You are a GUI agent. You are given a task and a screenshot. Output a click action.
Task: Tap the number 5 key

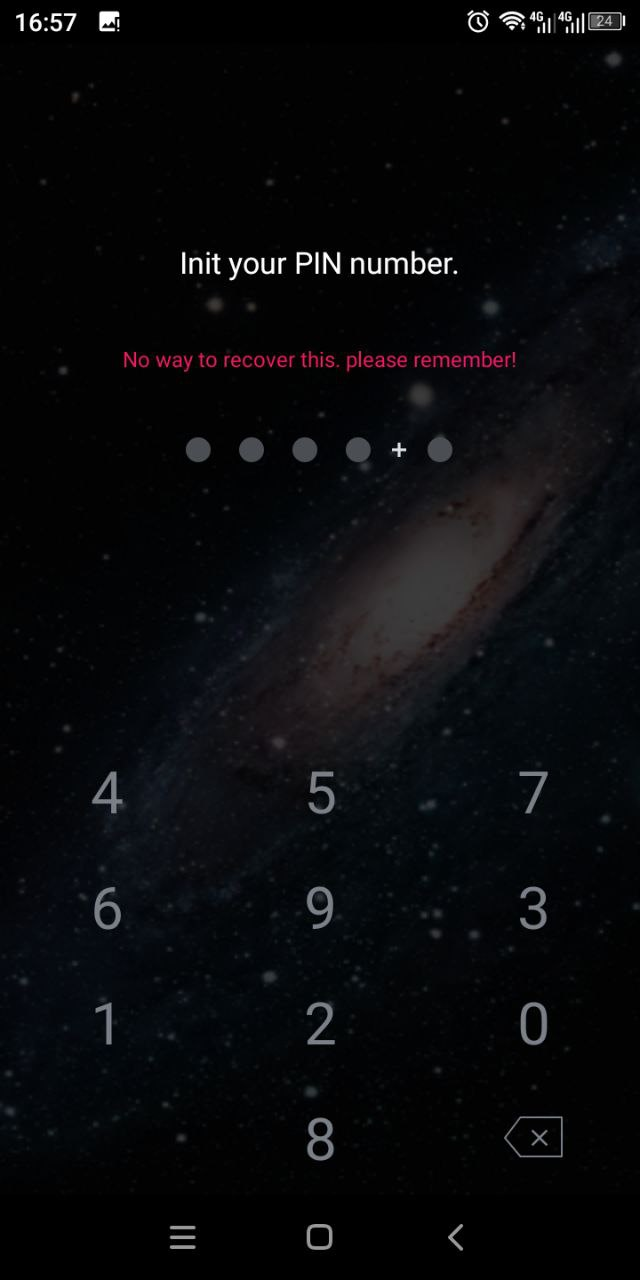point(320,793)
